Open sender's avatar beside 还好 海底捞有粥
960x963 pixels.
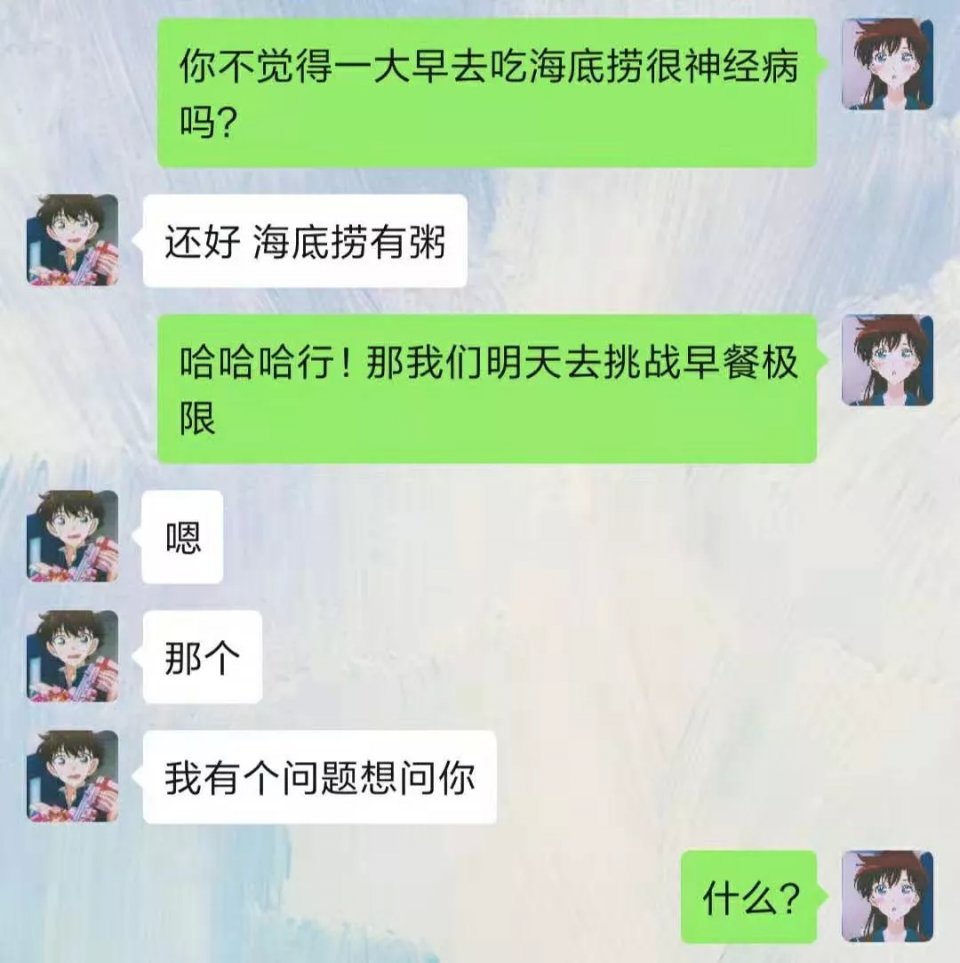point(72,240)
